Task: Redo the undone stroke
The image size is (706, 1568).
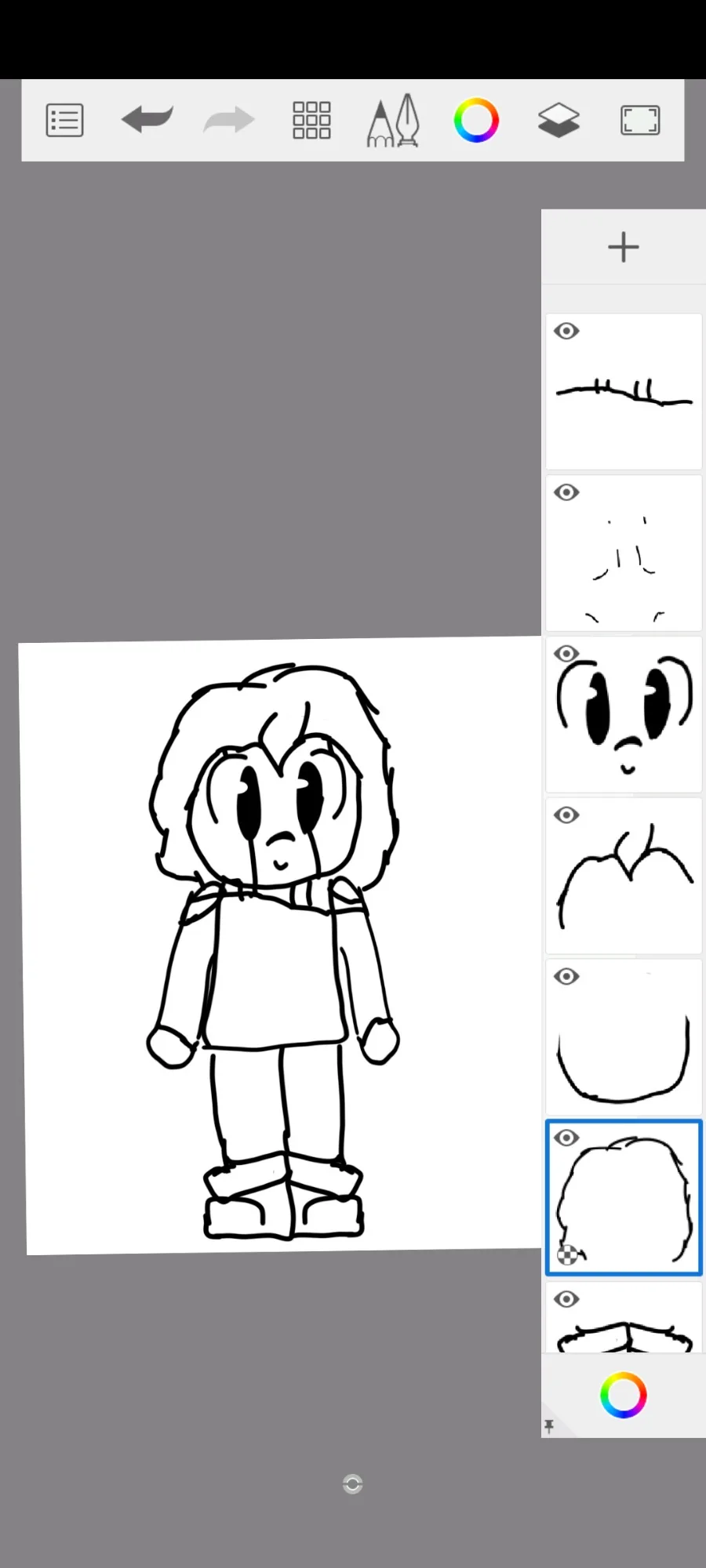Action: [x=229, y=121]
